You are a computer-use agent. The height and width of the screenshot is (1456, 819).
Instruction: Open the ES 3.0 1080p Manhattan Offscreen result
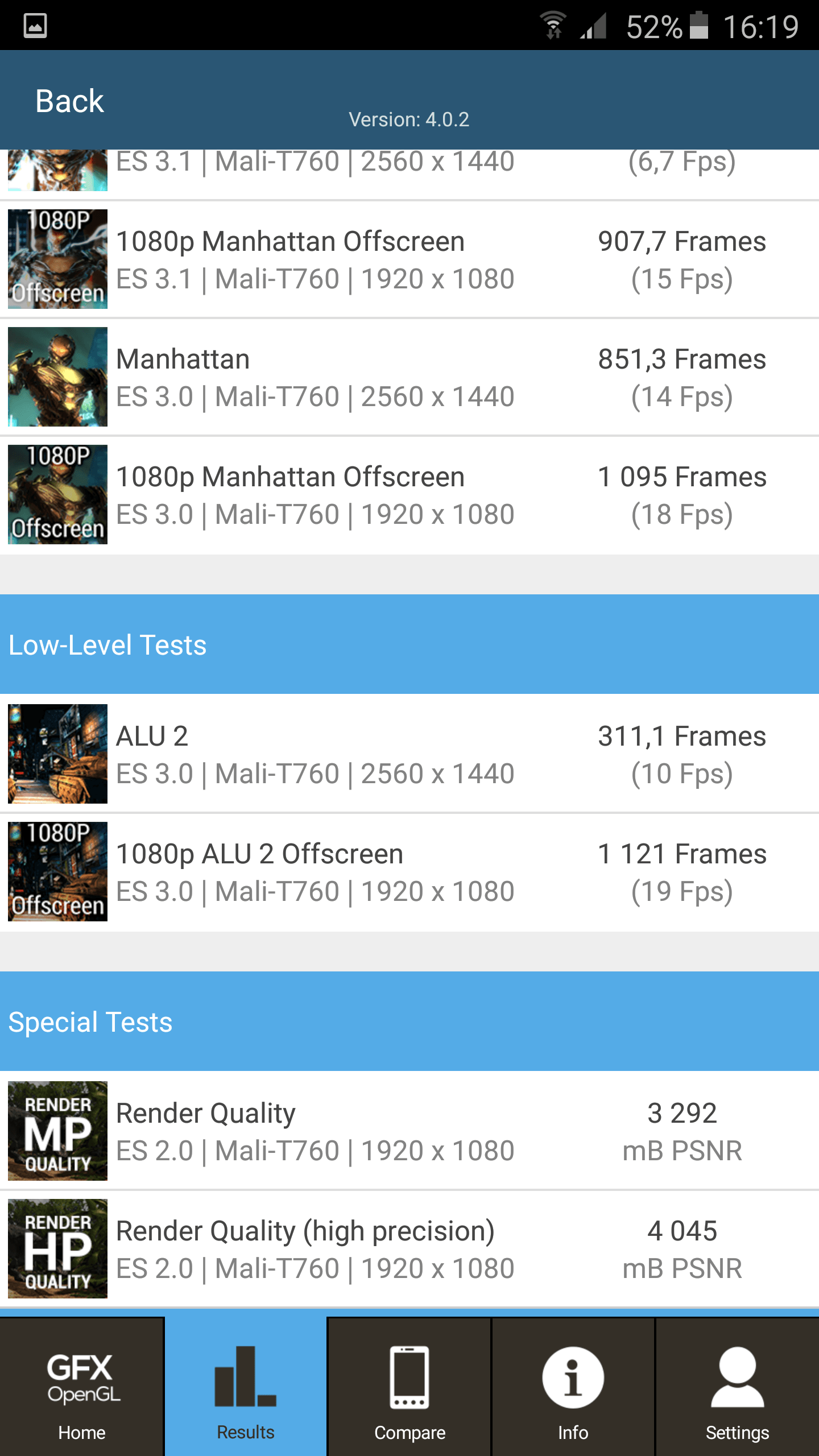point(409,495)
